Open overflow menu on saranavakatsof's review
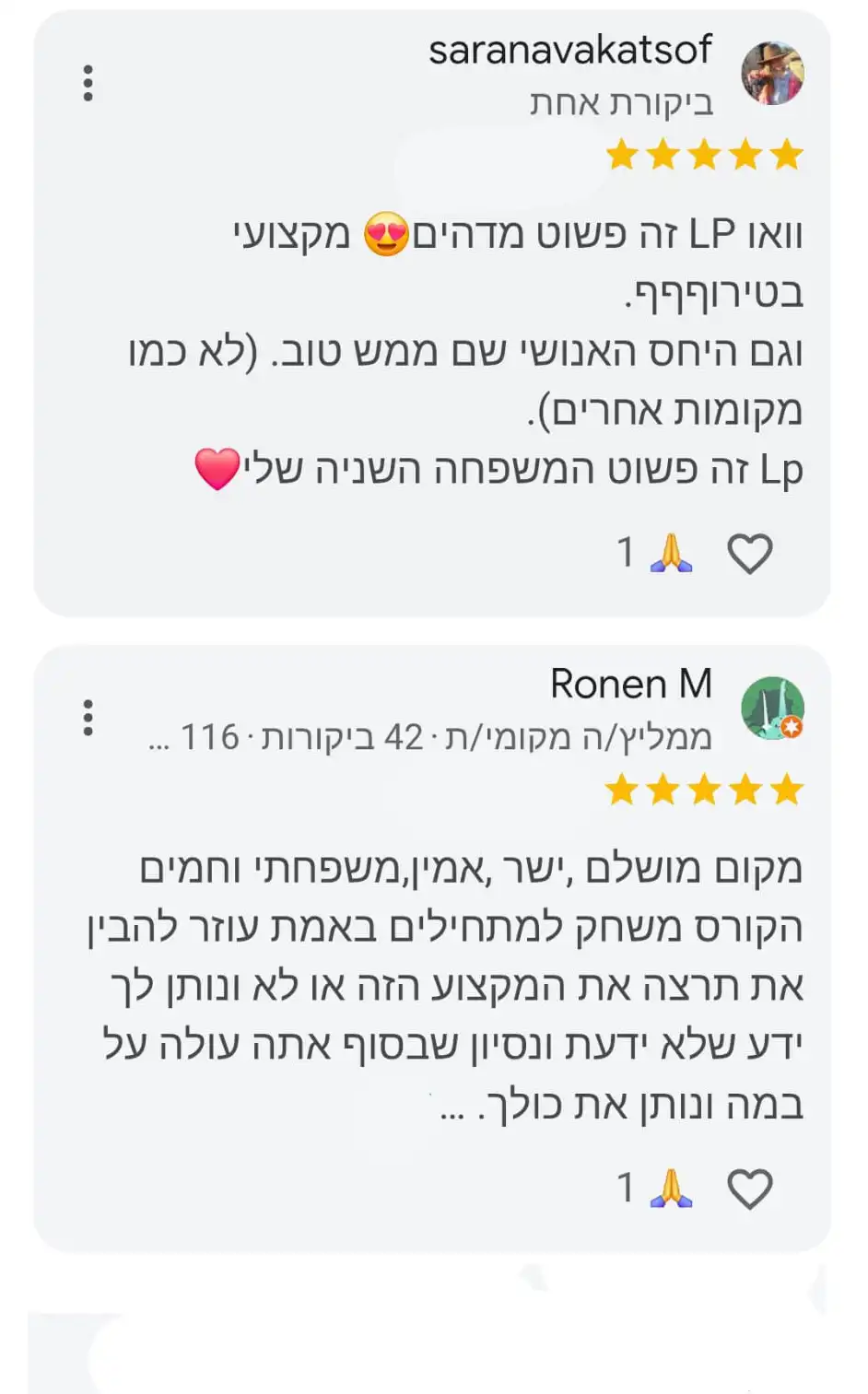 pyautogui.click(x=88, y=83)
